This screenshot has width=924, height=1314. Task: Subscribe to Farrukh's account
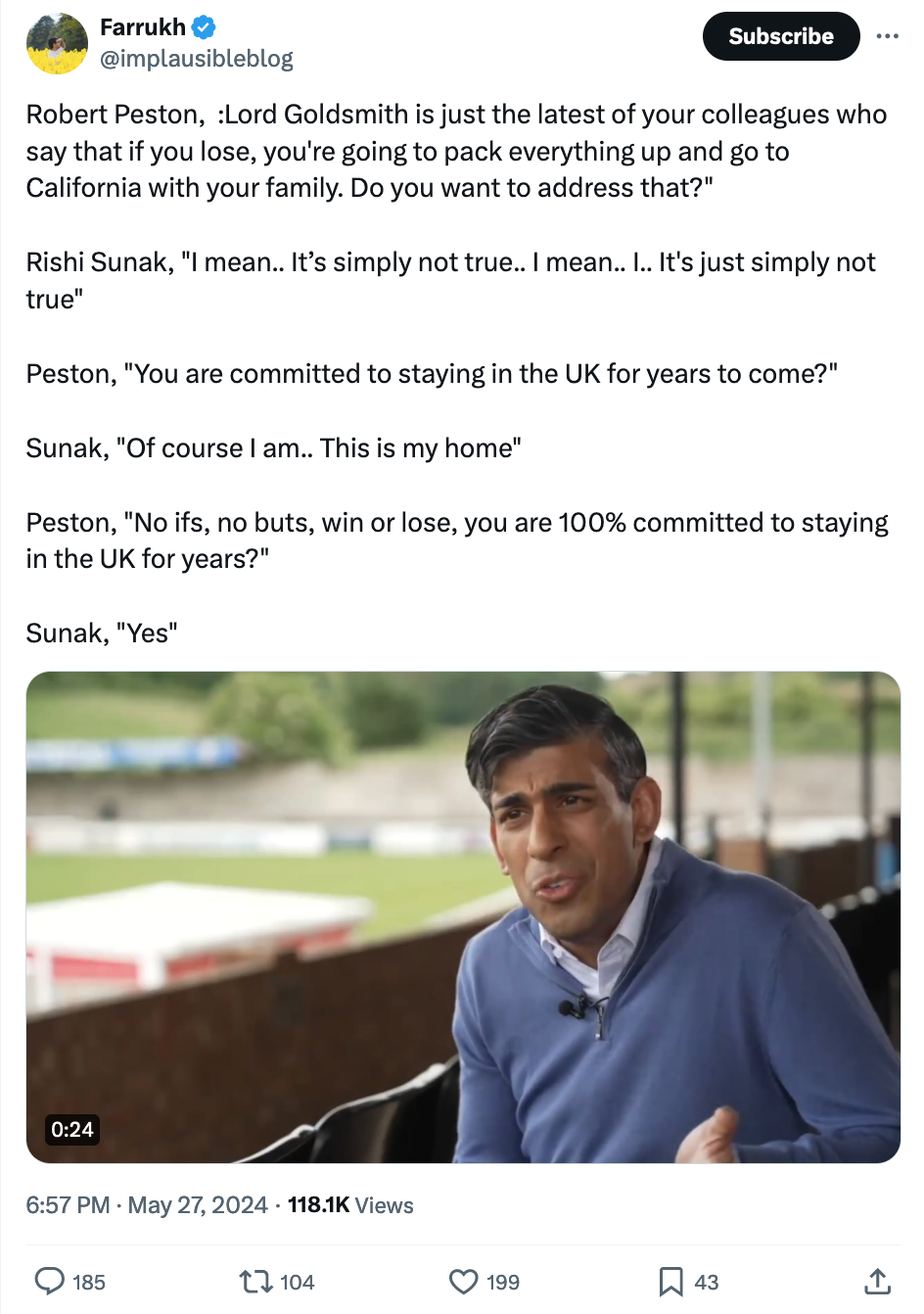(x=780, y=36)
